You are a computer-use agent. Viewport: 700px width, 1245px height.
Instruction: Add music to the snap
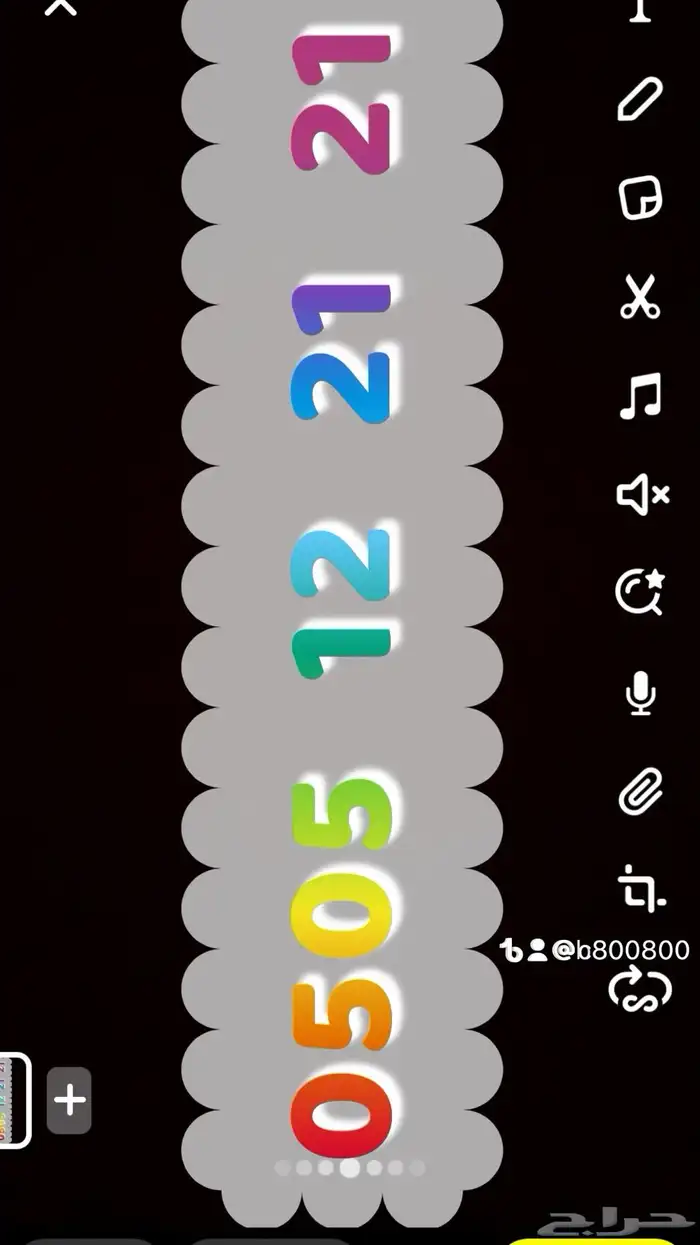point(640,396)
